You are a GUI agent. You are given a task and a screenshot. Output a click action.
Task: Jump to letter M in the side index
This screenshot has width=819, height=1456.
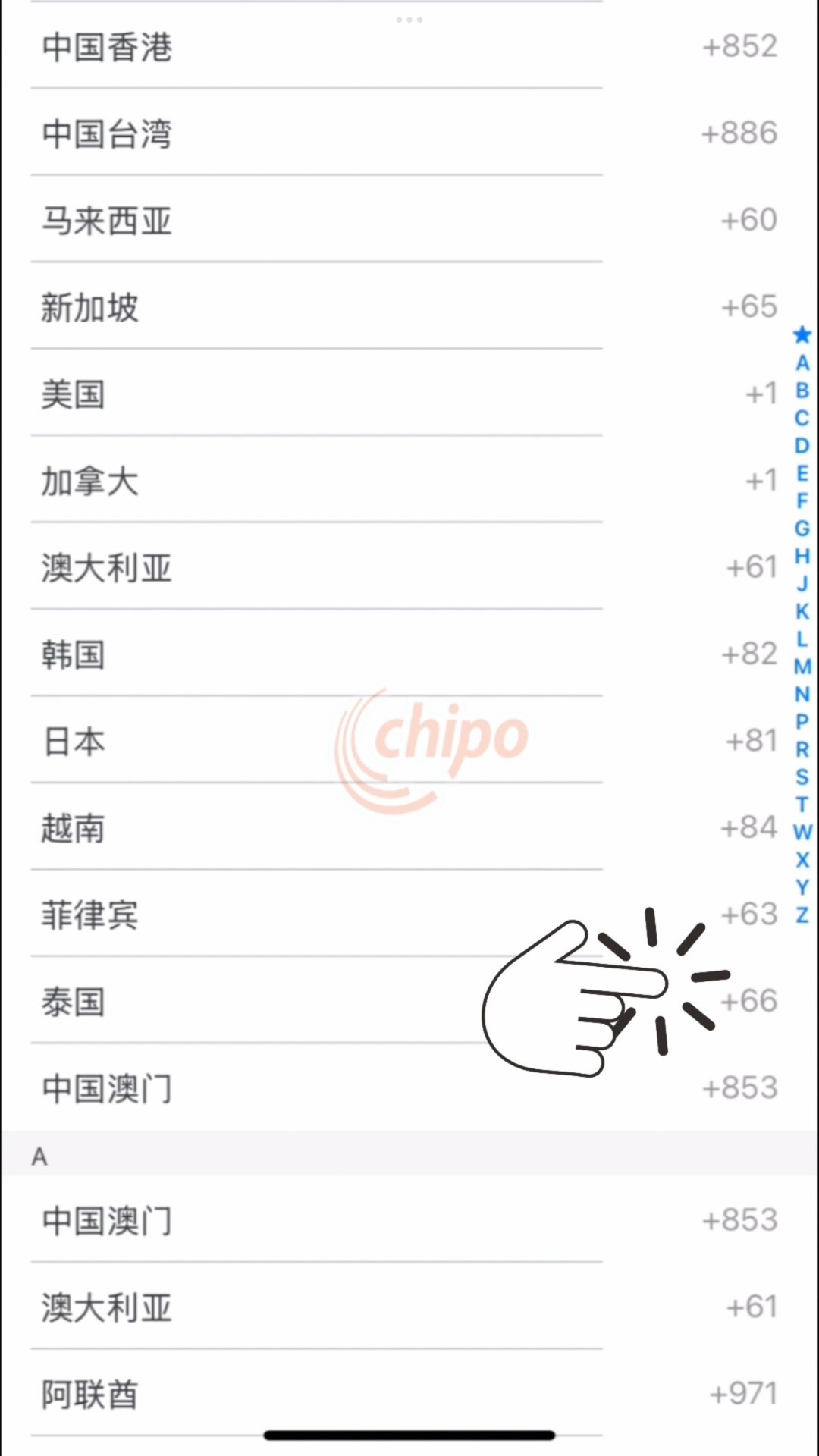(802, 667)
